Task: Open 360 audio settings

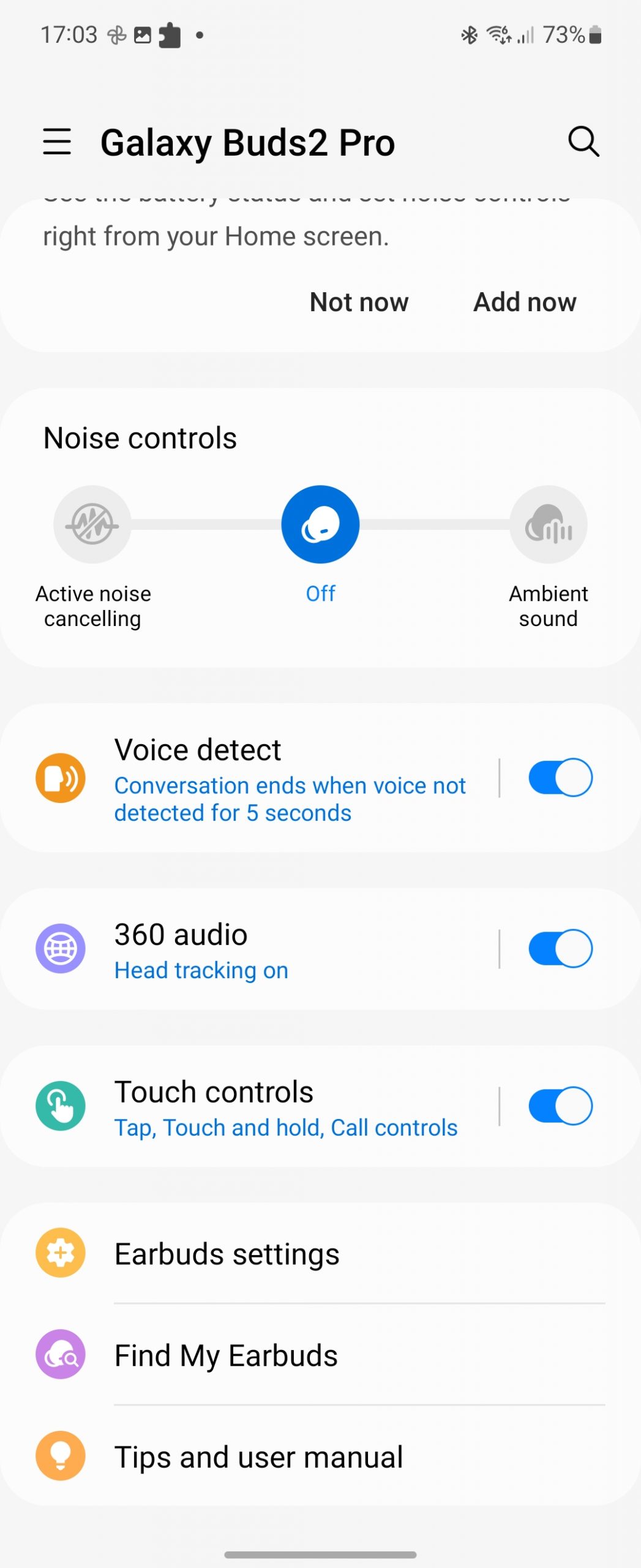Action: click(x=263, y=949)
